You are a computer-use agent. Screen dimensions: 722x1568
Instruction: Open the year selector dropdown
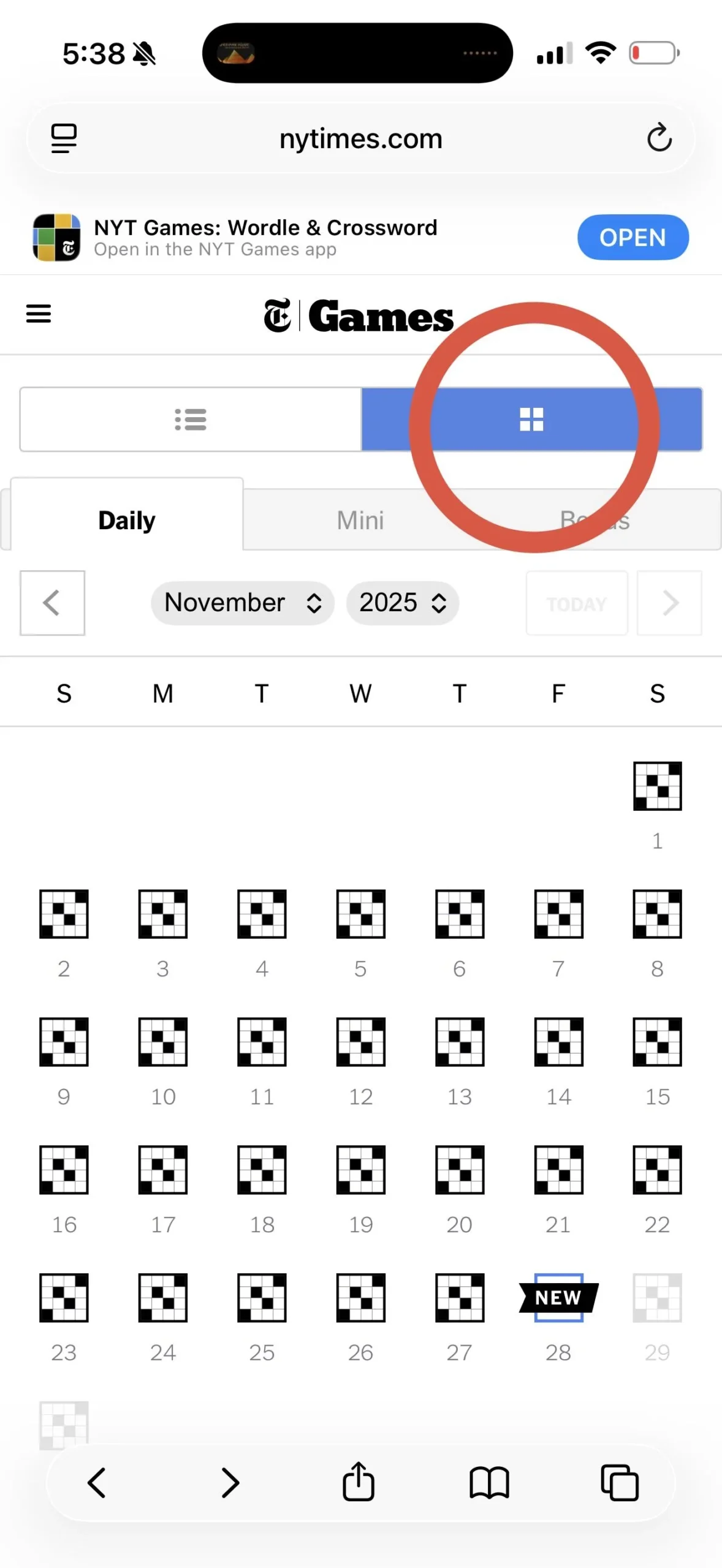coord(402,603)
